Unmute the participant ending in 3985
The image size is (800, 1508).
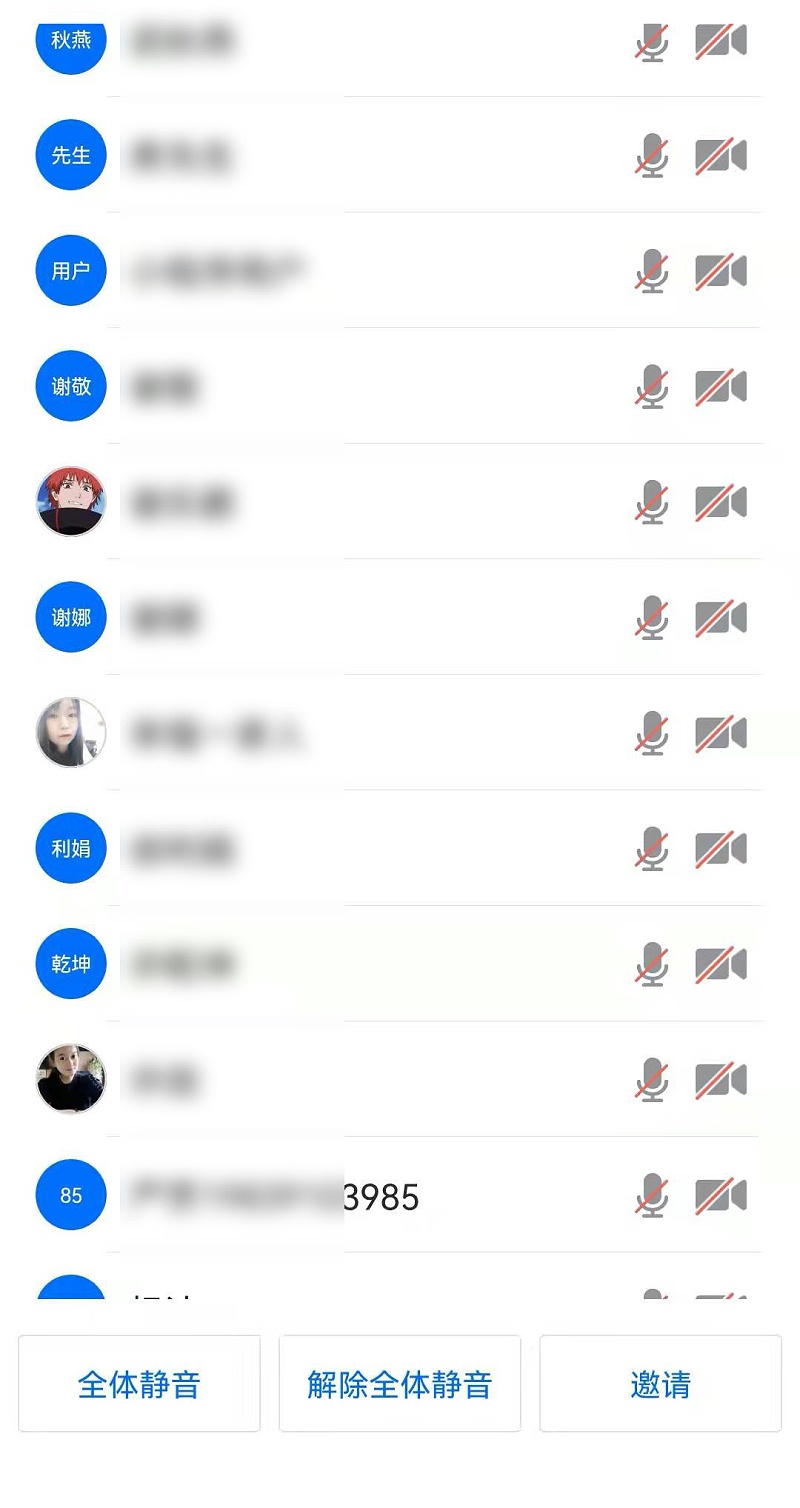[651, 1194]
